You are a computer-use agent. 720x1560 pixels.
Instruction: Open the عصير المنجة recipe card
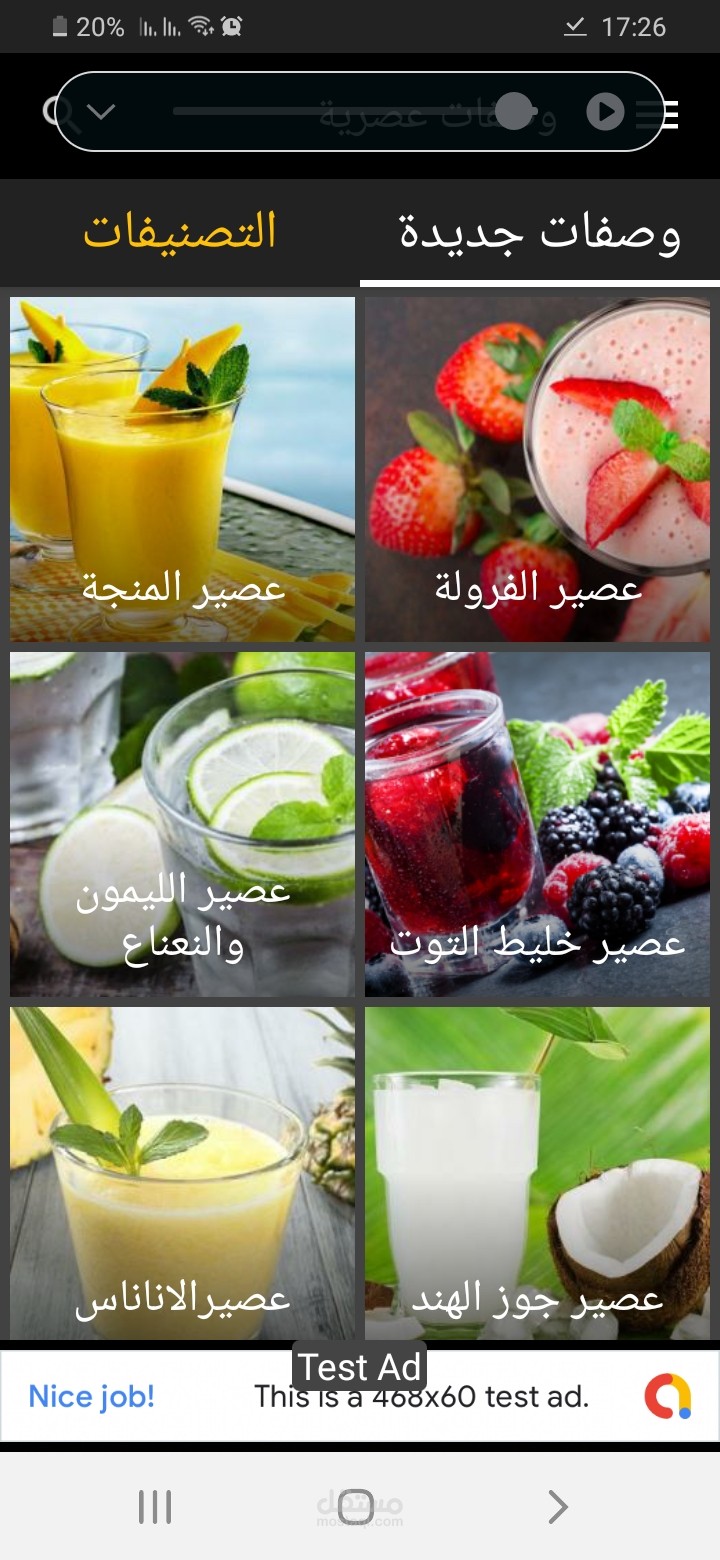click(x=181, y=468)
